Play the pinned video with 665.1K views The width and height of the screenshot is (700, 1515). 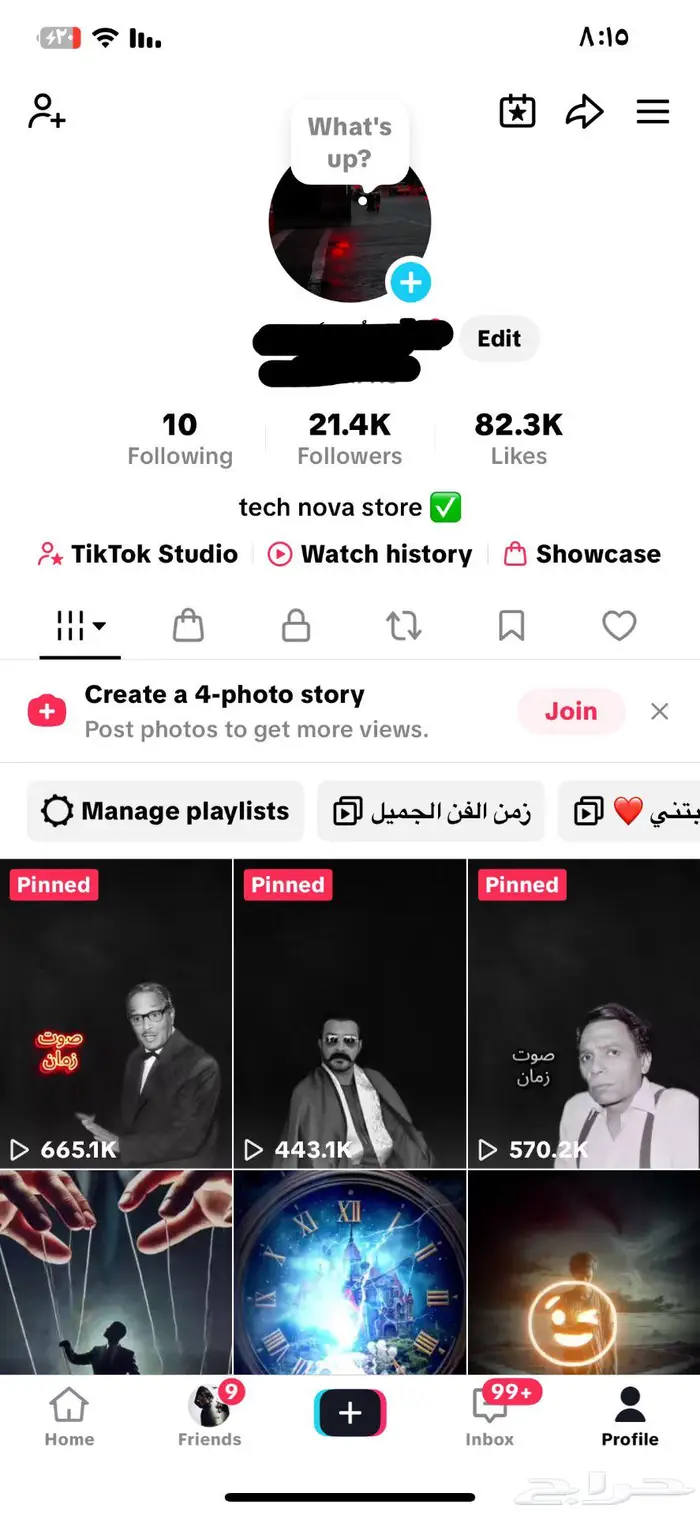pos(116,1013)
